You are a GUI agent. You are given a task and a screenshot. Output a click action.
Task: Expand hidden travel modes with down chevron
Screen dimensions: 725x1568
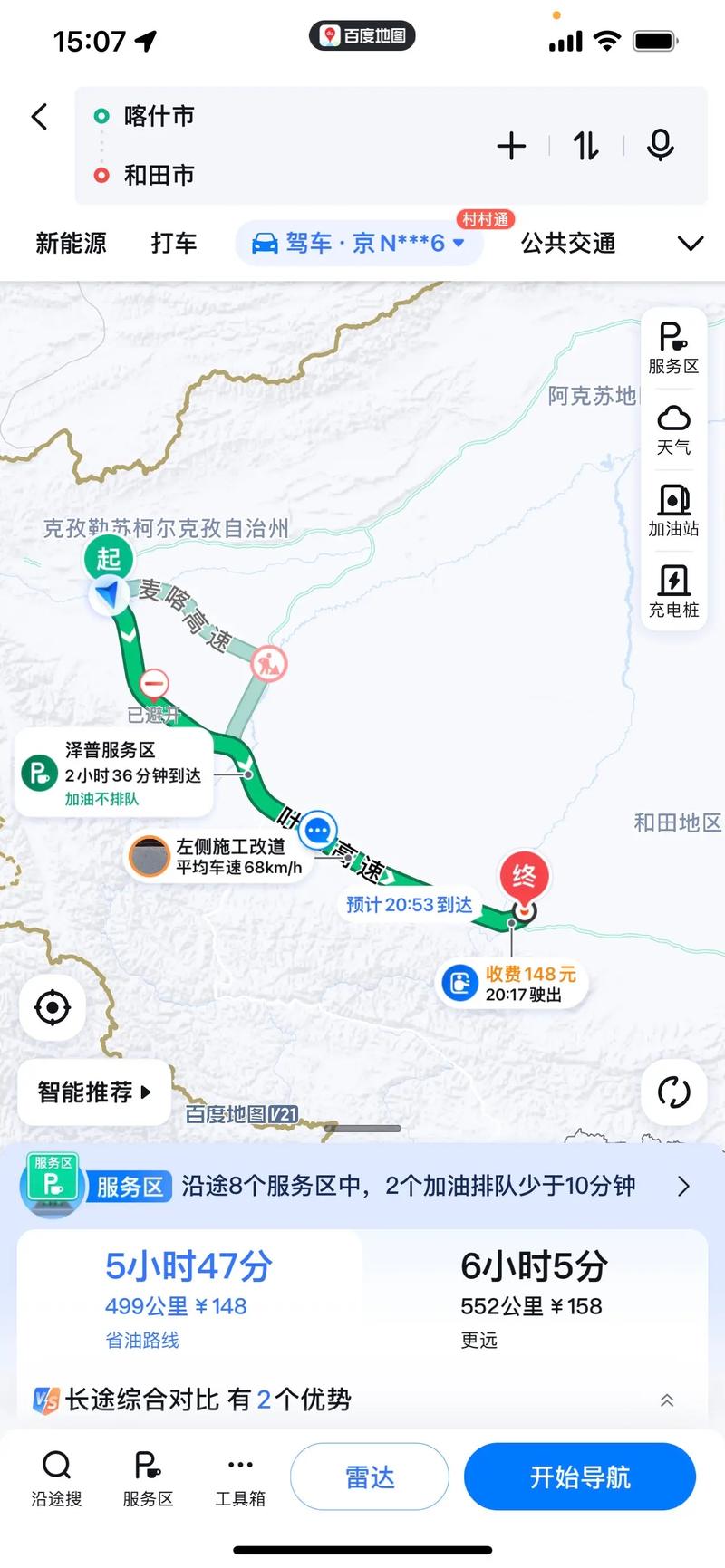point(691,243)
